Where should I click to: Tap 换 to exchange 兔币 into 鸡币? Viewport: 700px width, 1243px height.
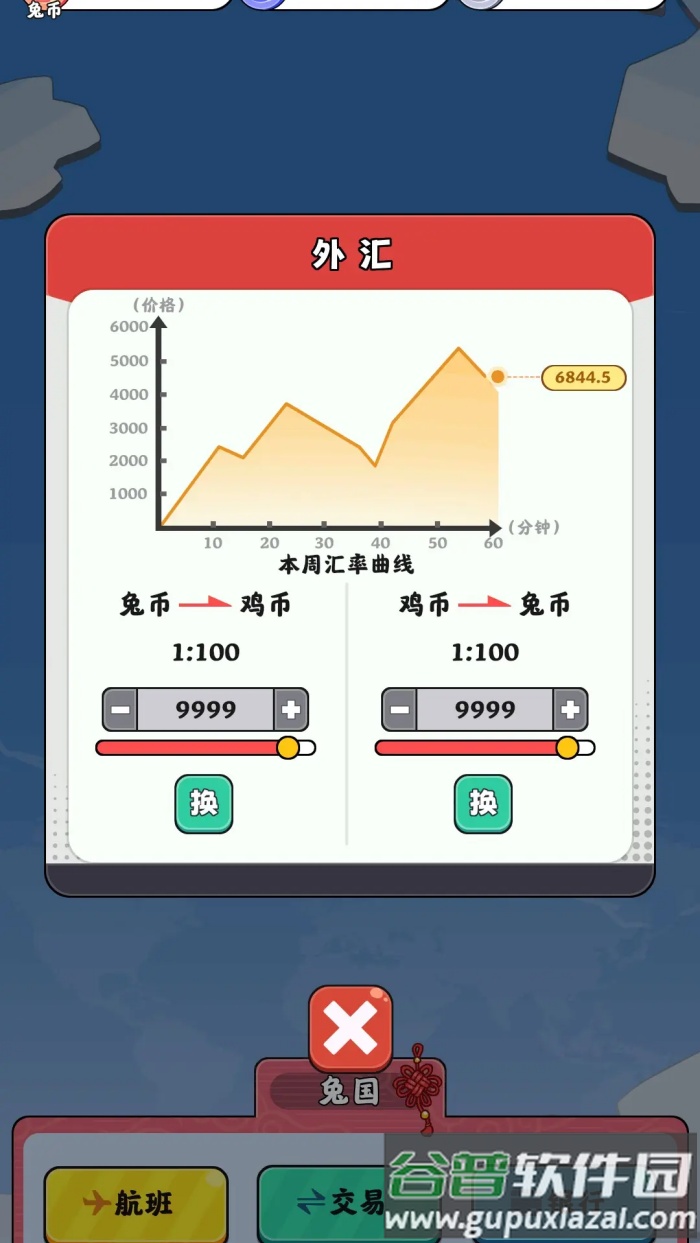coord(204,803)
